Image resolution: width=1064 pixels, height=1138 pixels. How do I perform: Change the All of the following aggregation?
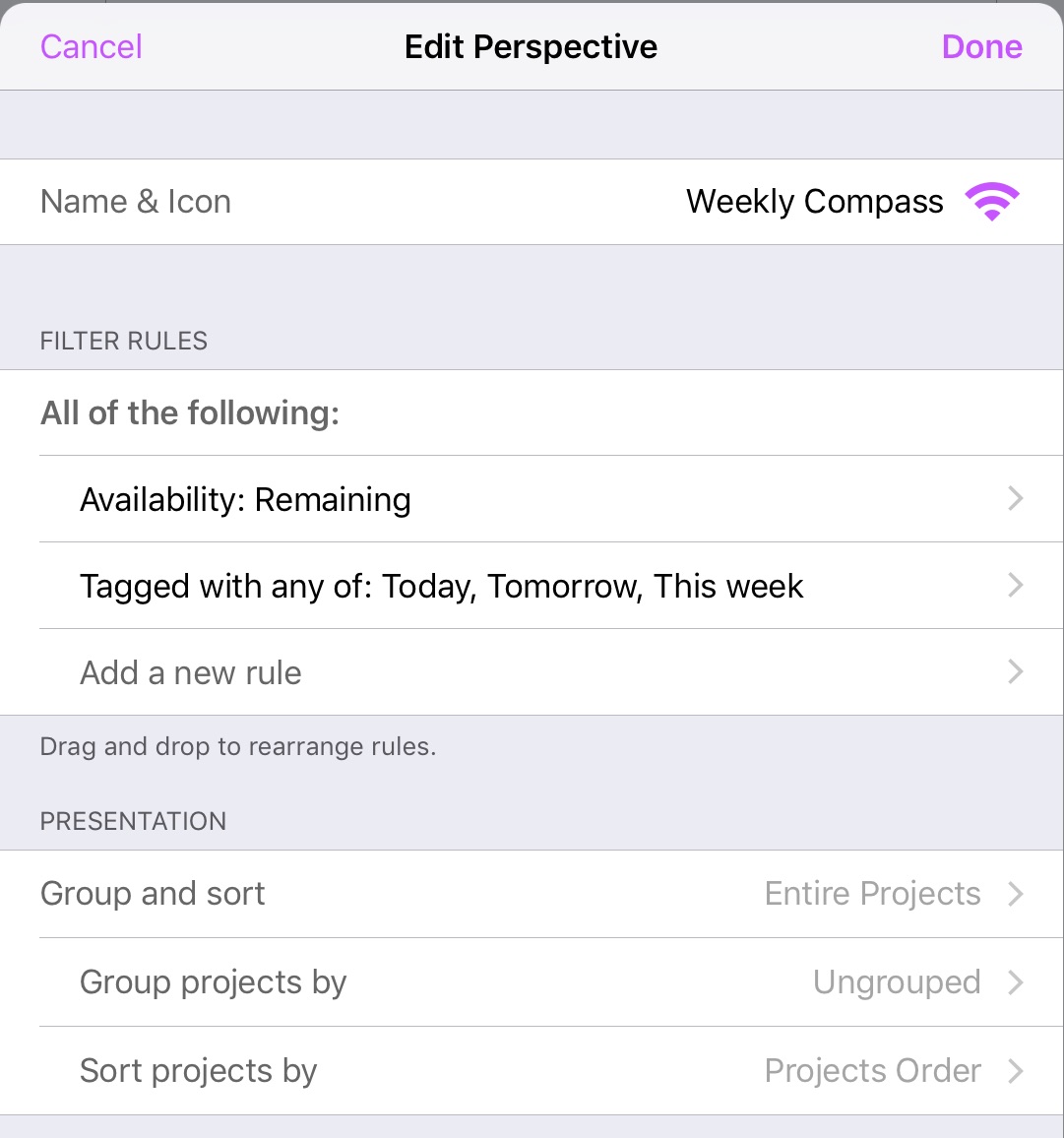point(189,412)
